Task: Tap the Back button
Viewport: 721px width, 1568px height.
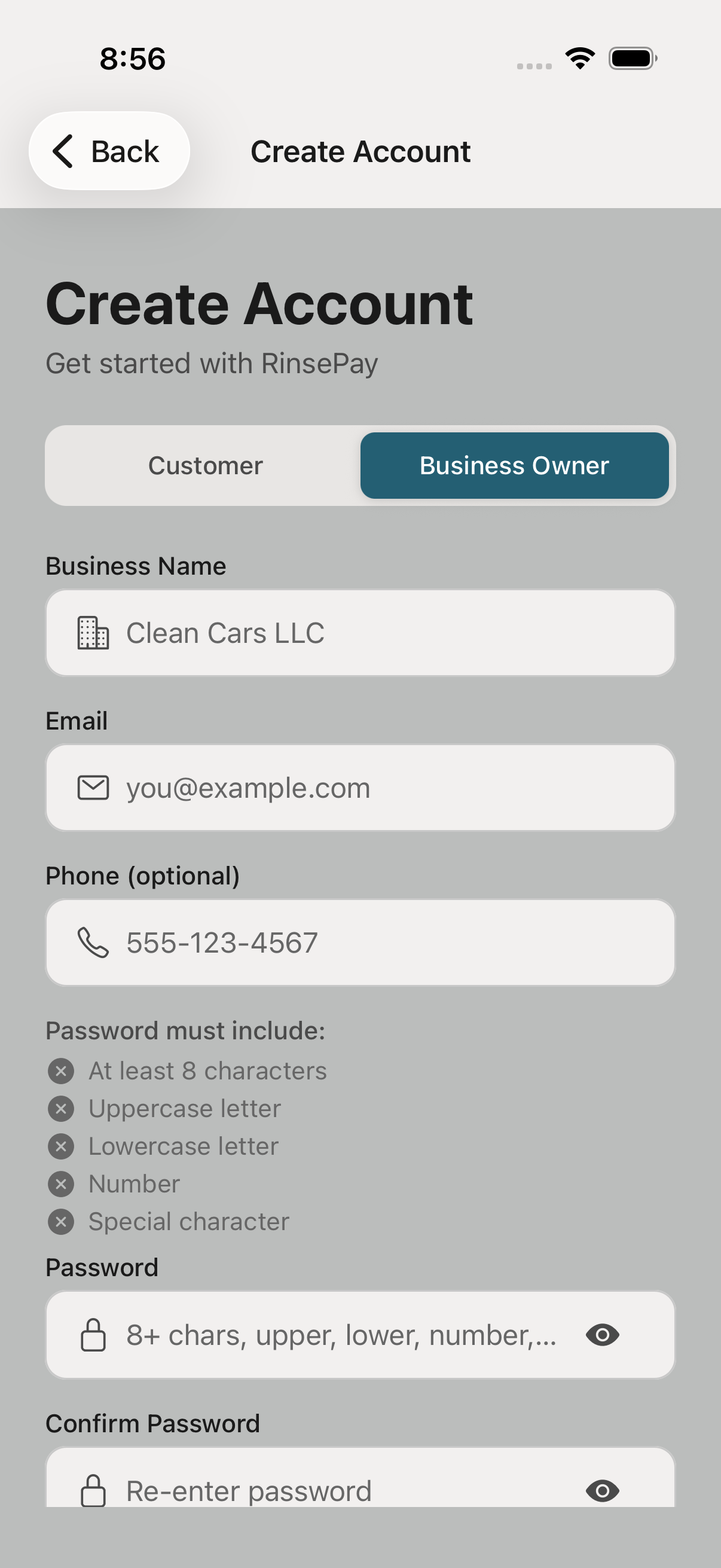Action: [x=108, y=150]
